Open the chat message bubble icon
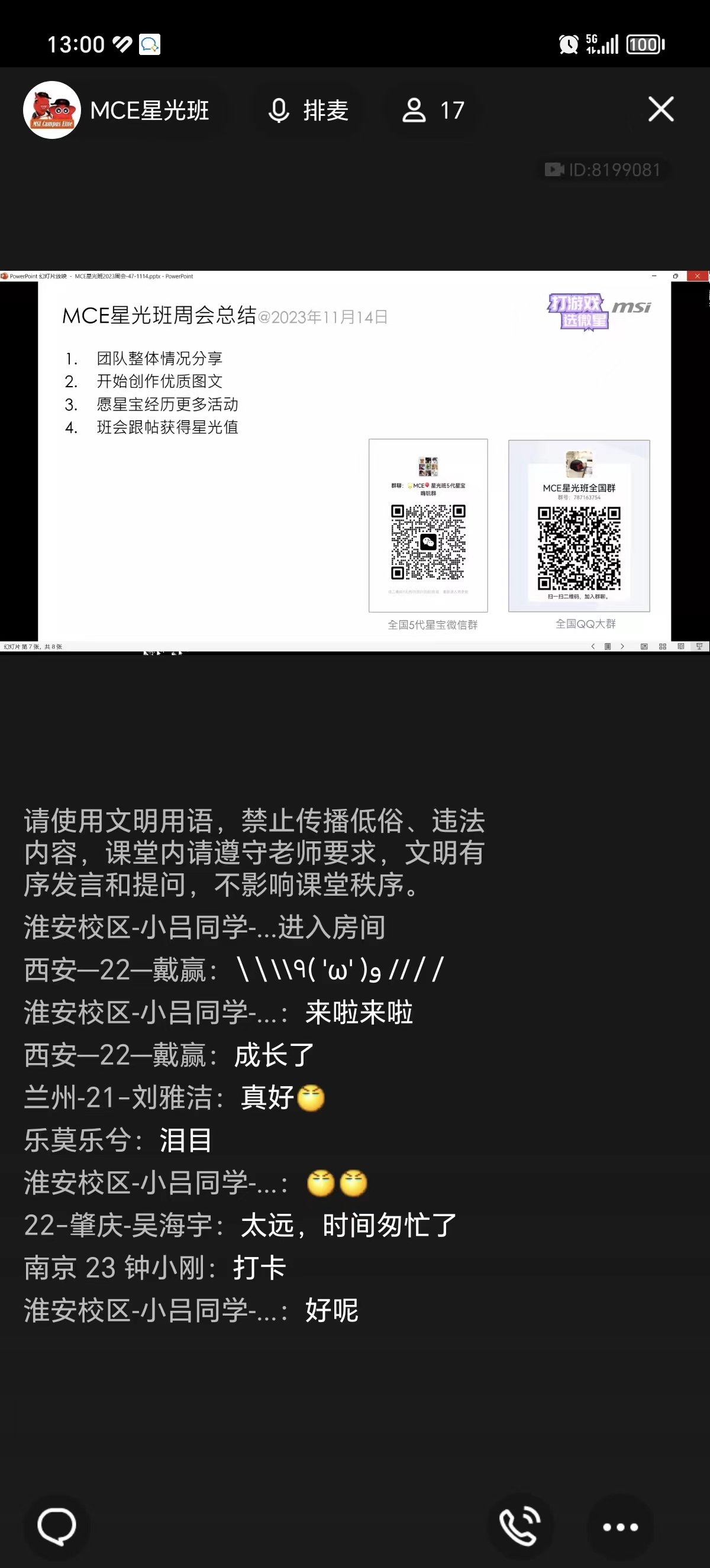710x1568 pixels. coord(57,1526)
